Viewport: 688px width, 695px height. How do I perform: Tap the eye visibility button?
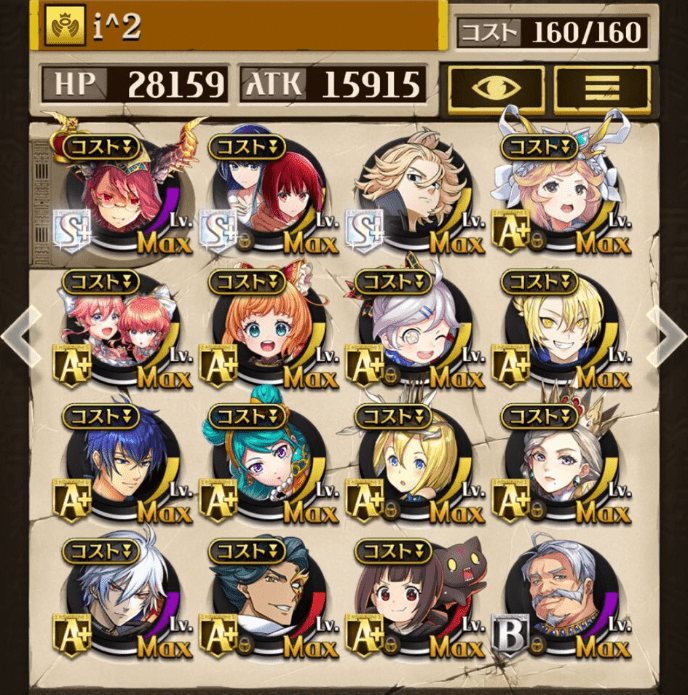(x=496, y=89)
